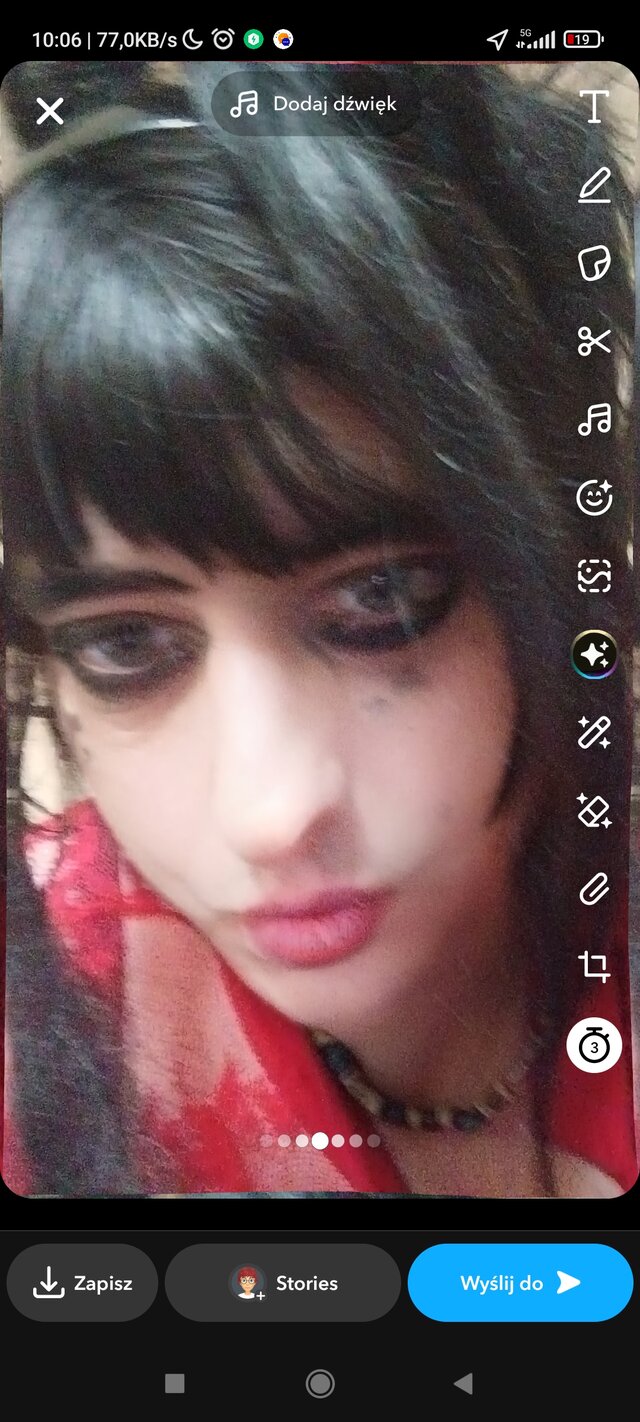Close the snap preview
Image resolution: width=640 pixels, height=1422 pixels.
point(49,111)
